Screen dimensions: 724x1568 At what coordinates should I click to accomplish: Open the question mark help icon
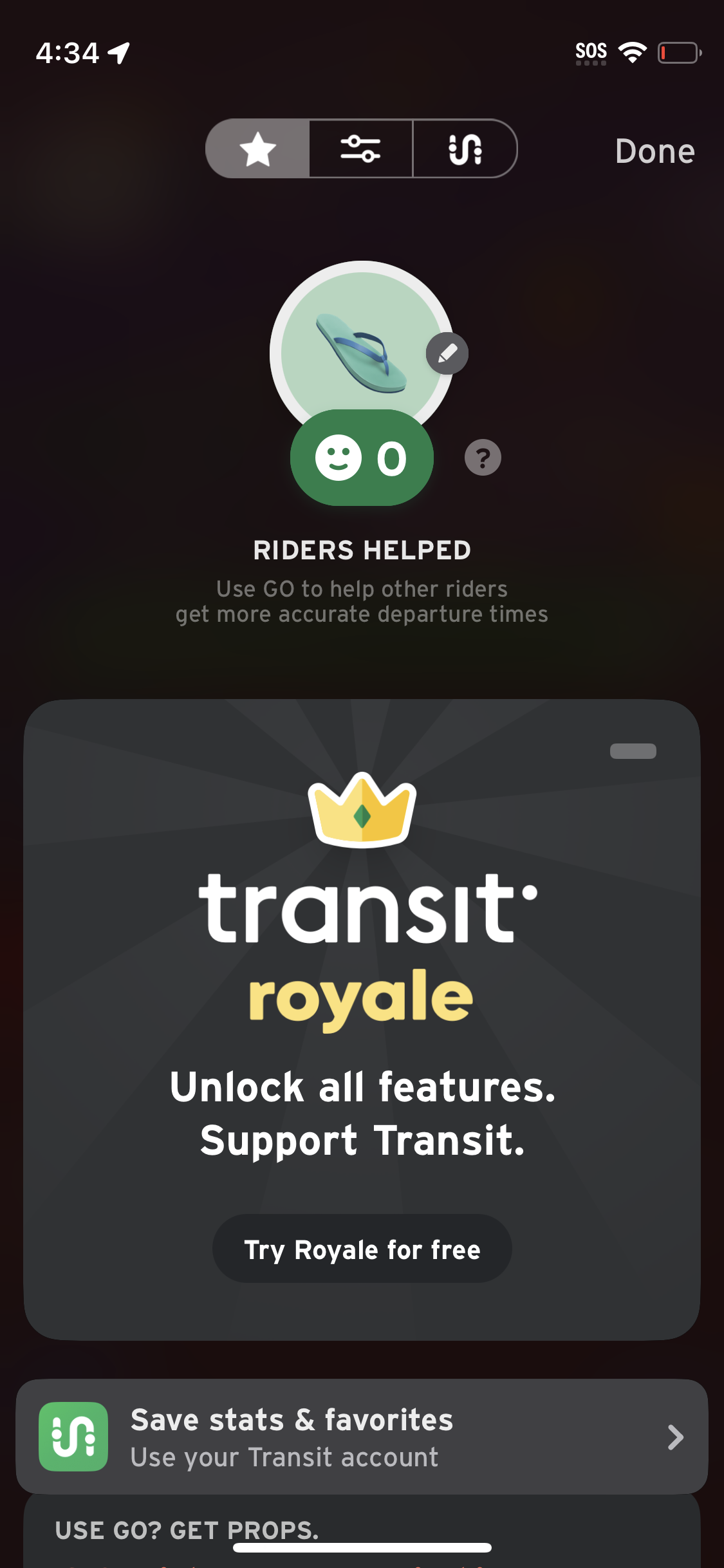click(x=482, y=458)
